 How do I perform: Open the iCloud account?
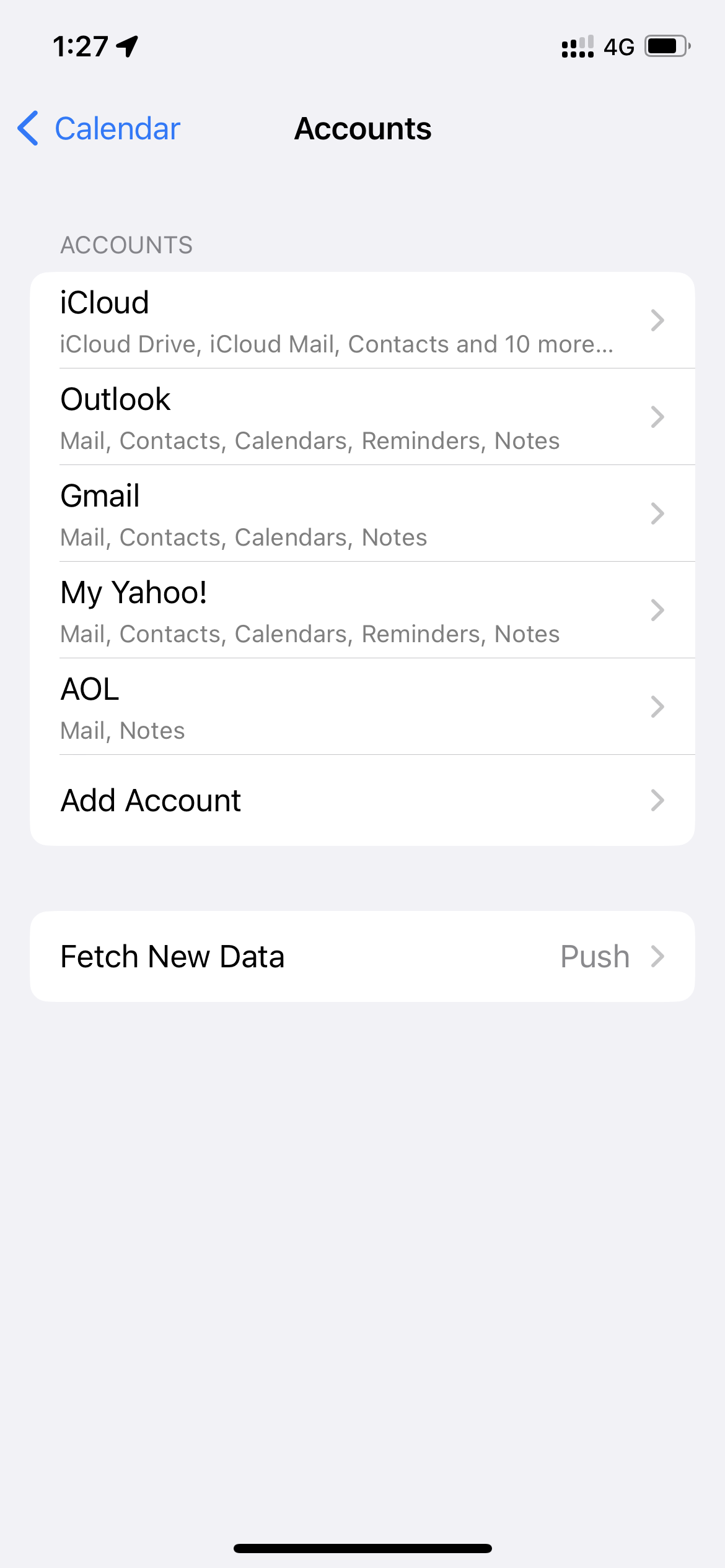362,321
